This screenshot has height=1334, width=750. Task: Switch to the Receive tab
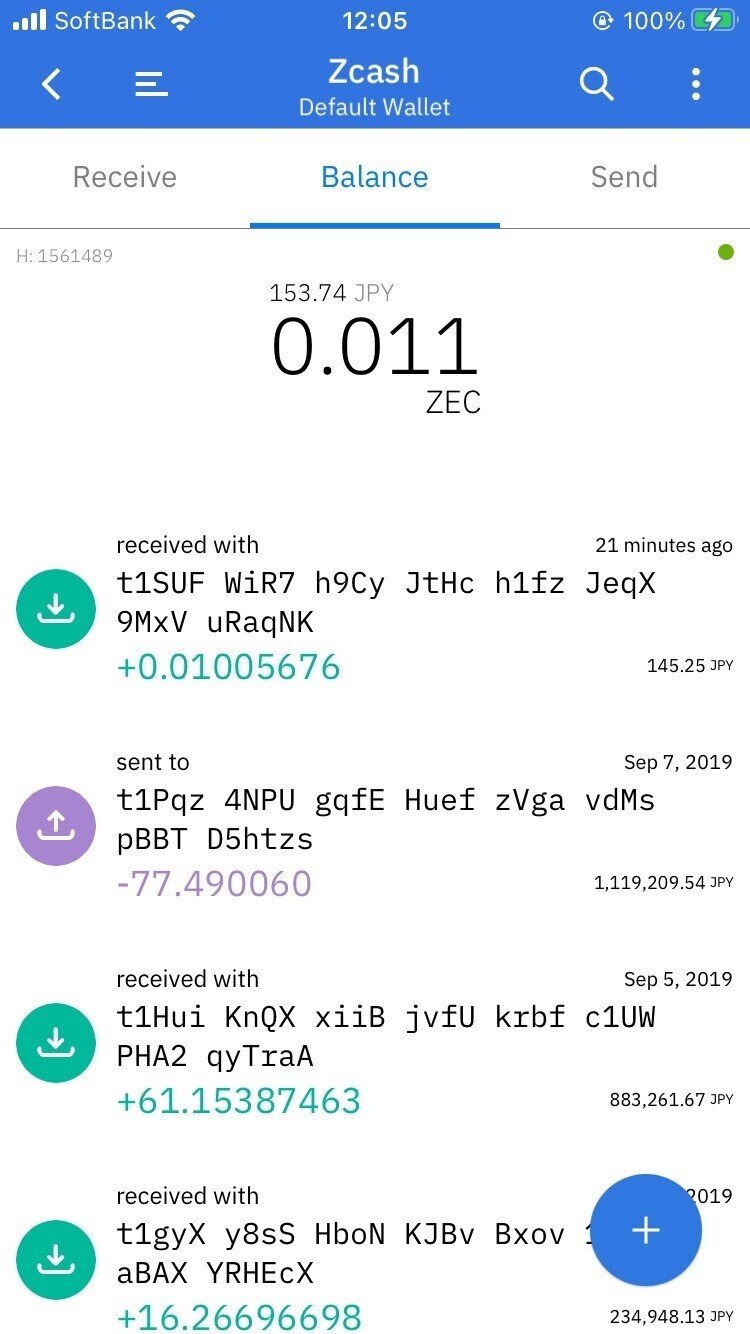(x=125, y=177)
